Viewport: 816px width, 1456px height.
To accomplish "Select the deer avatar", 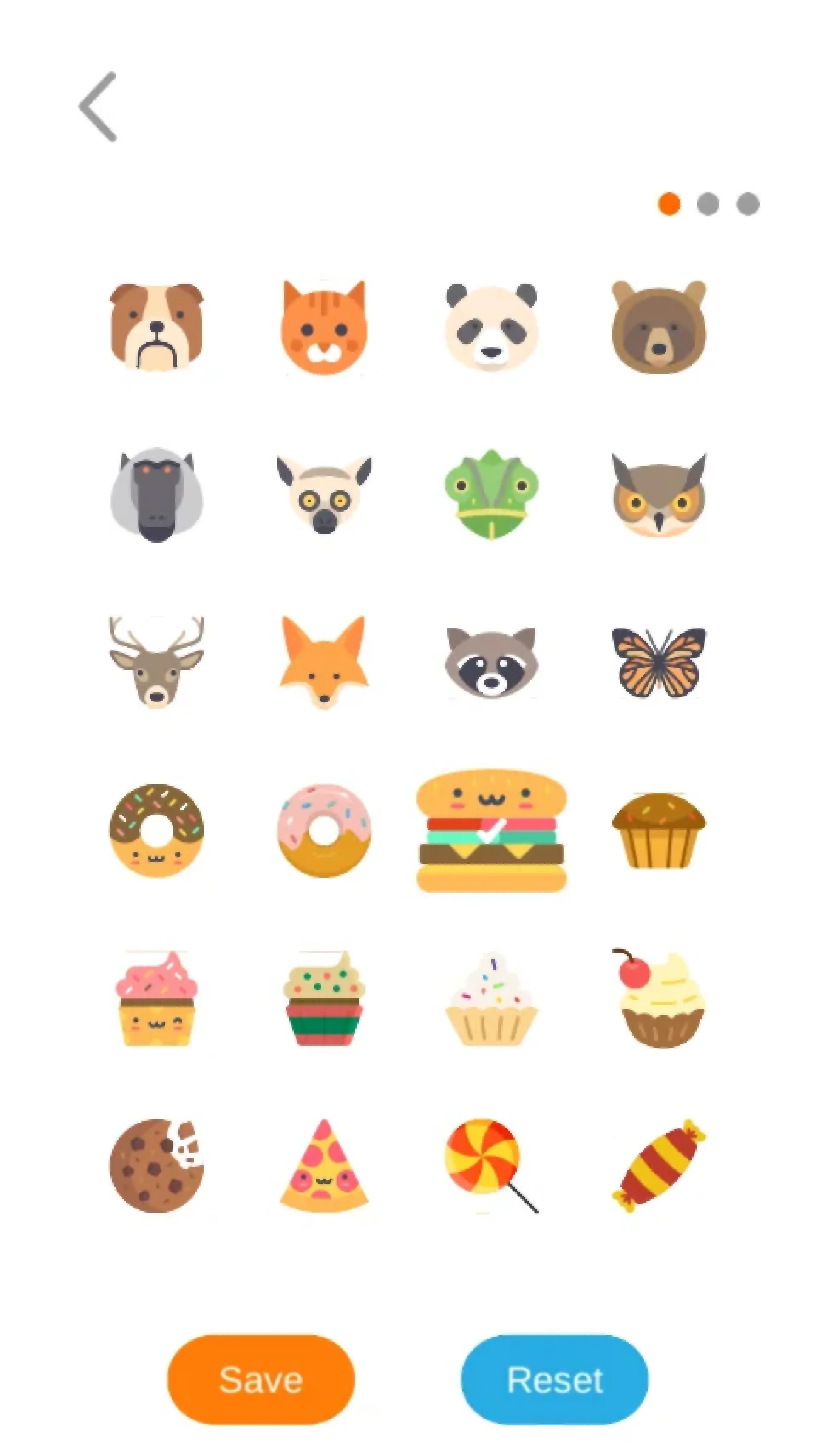I will pyautogui.click(x=156, y=663).
